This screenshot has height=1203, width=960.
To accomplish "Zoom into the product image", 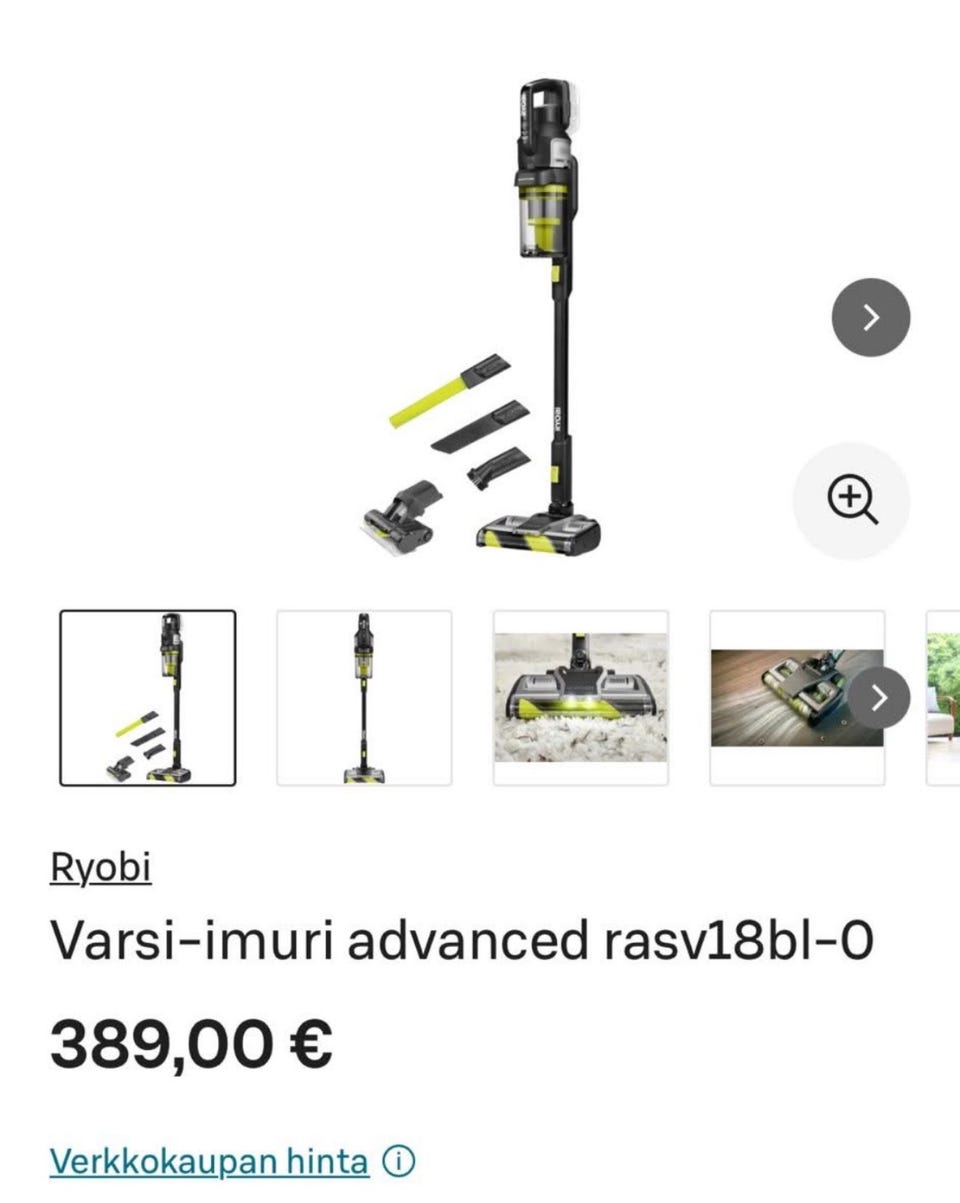I will click(851, 500).
